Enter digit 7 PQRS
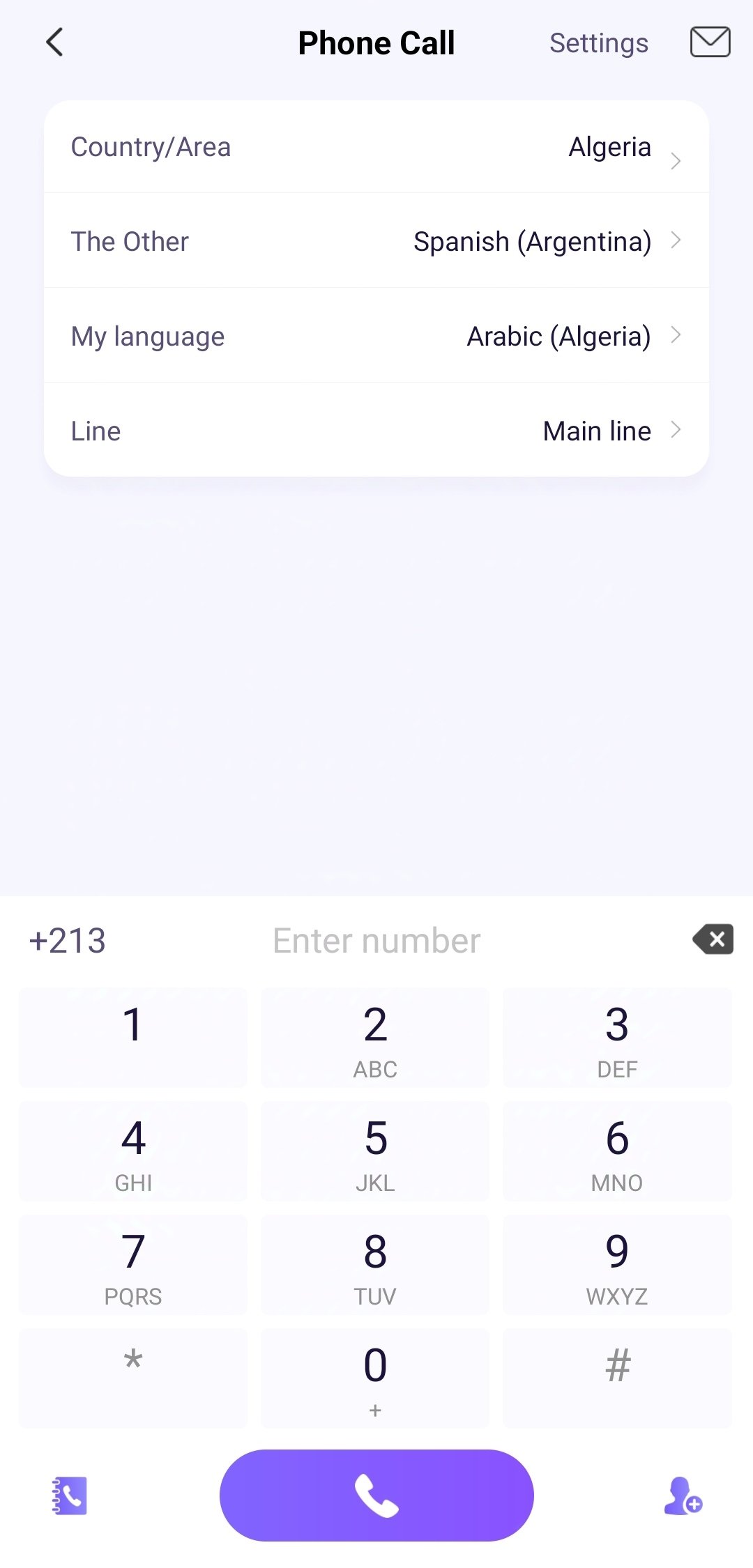The height and width of the screenshot is (1568, 753). (x=132, y=1264)
